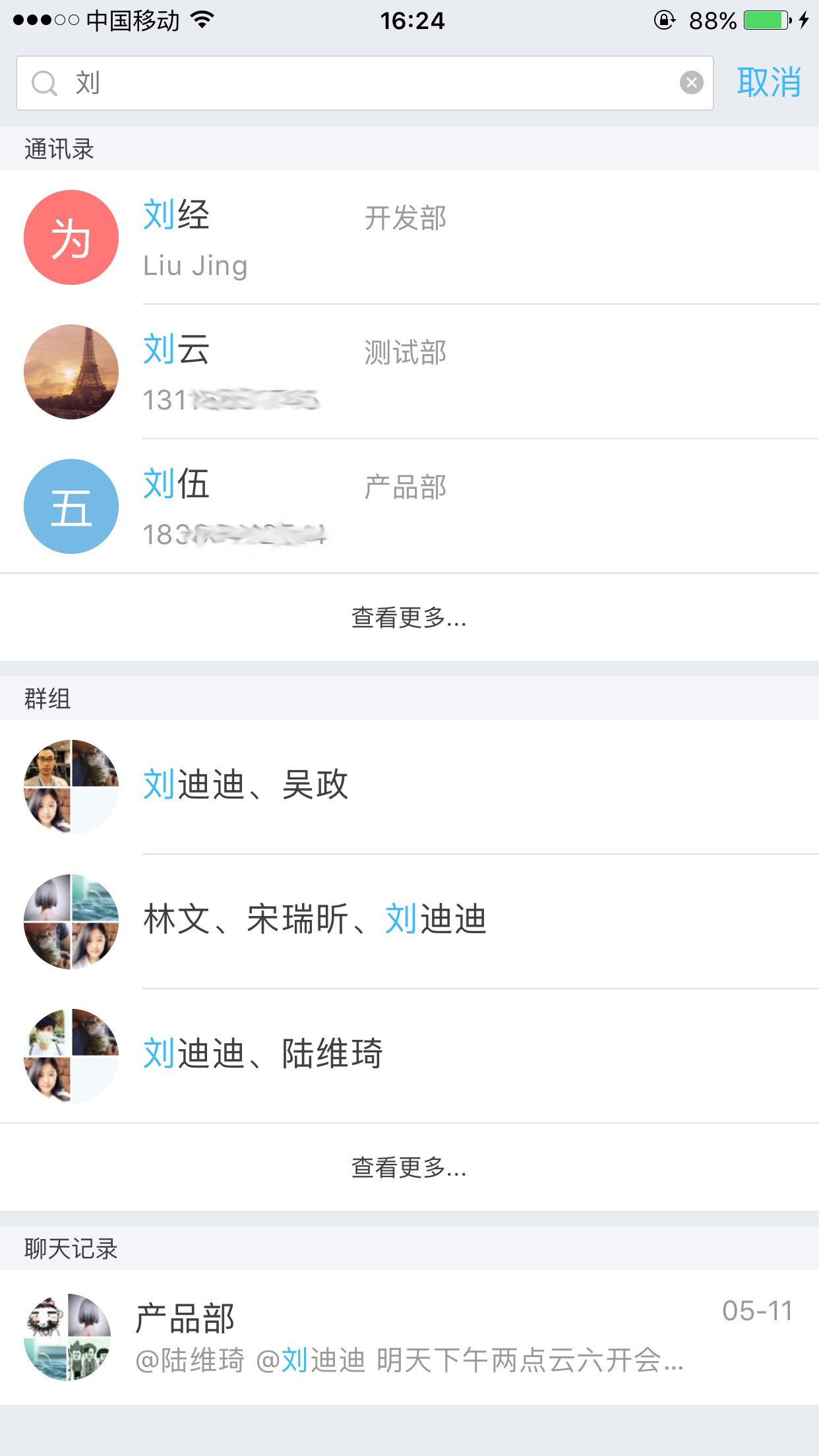View more results under 群组
This screenshot has height=1456, width=819.
point(409,1168)
